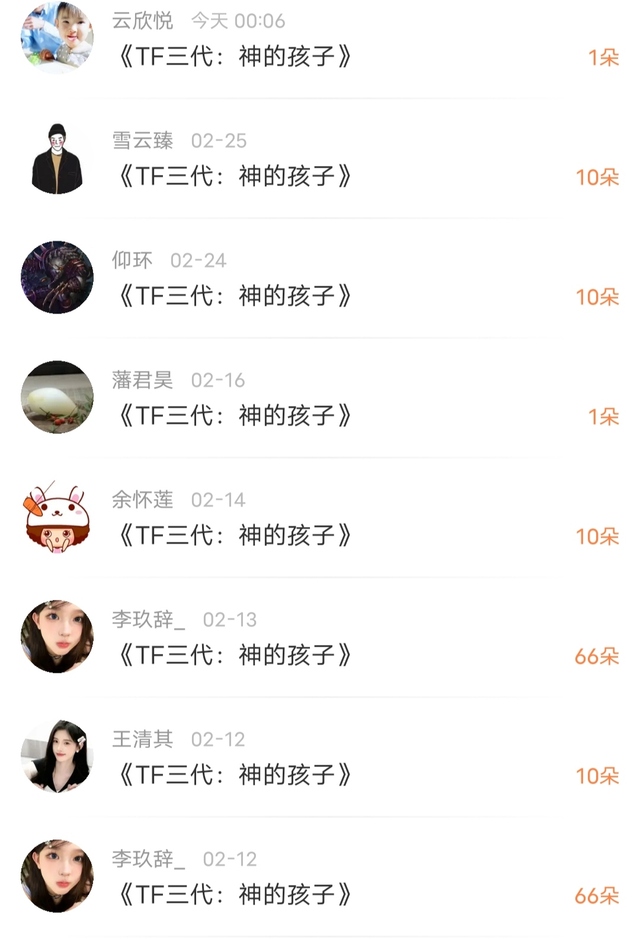Open 李玖辞_'s 02-12 66朵 entry

point(320,877)
